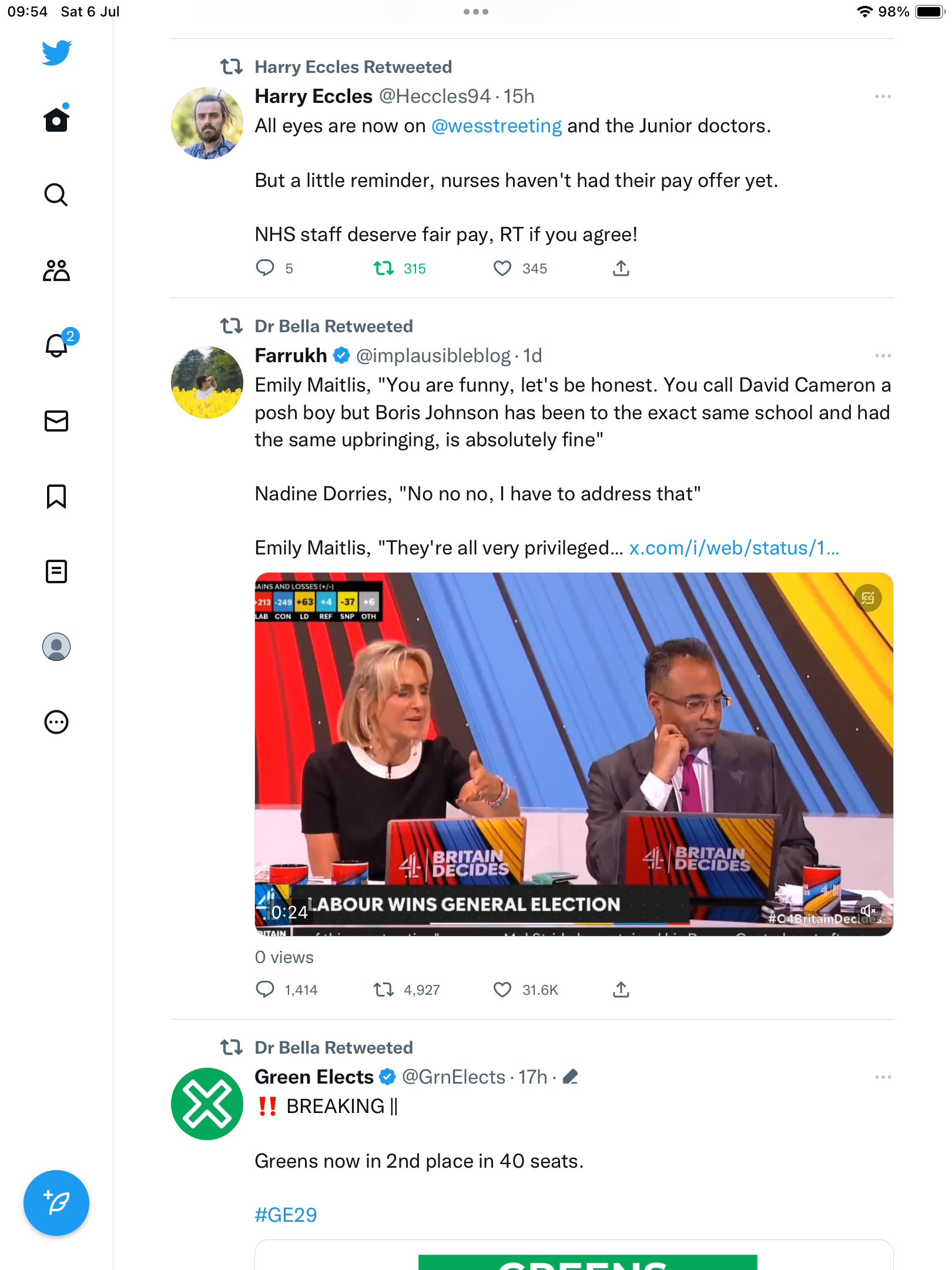The width and height of the screenshot is (952, 1270).
Task: Like Farrukh's tweet
Action: point(502,990)
